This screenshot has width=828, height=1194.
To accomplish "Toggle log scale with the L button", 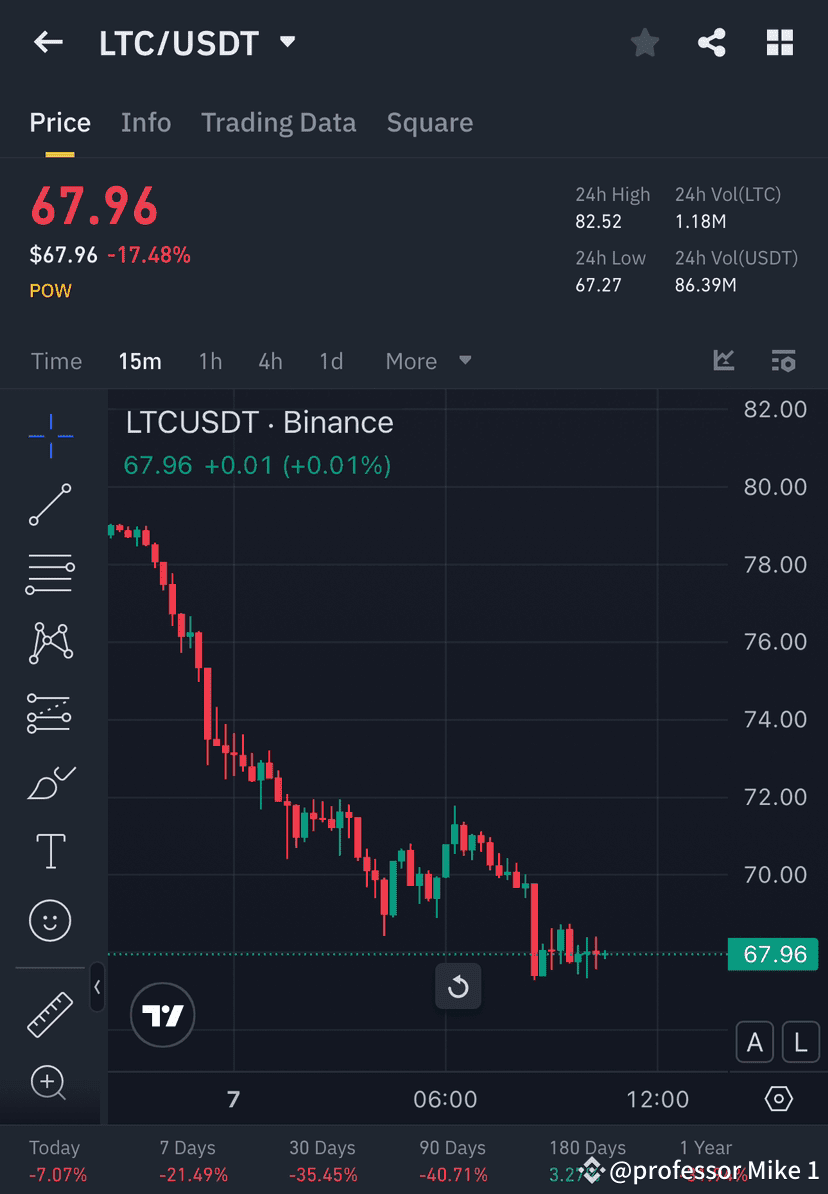I will (x=800, y=1042).
